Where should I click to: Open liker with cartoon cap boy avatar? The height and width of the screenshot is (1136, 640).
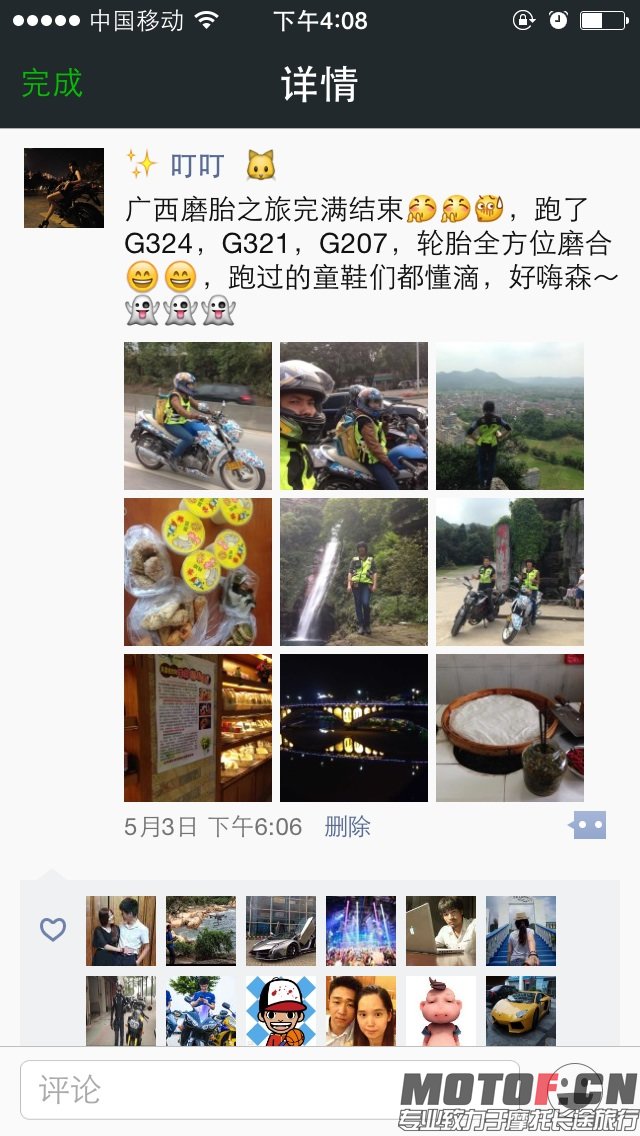281,1011
